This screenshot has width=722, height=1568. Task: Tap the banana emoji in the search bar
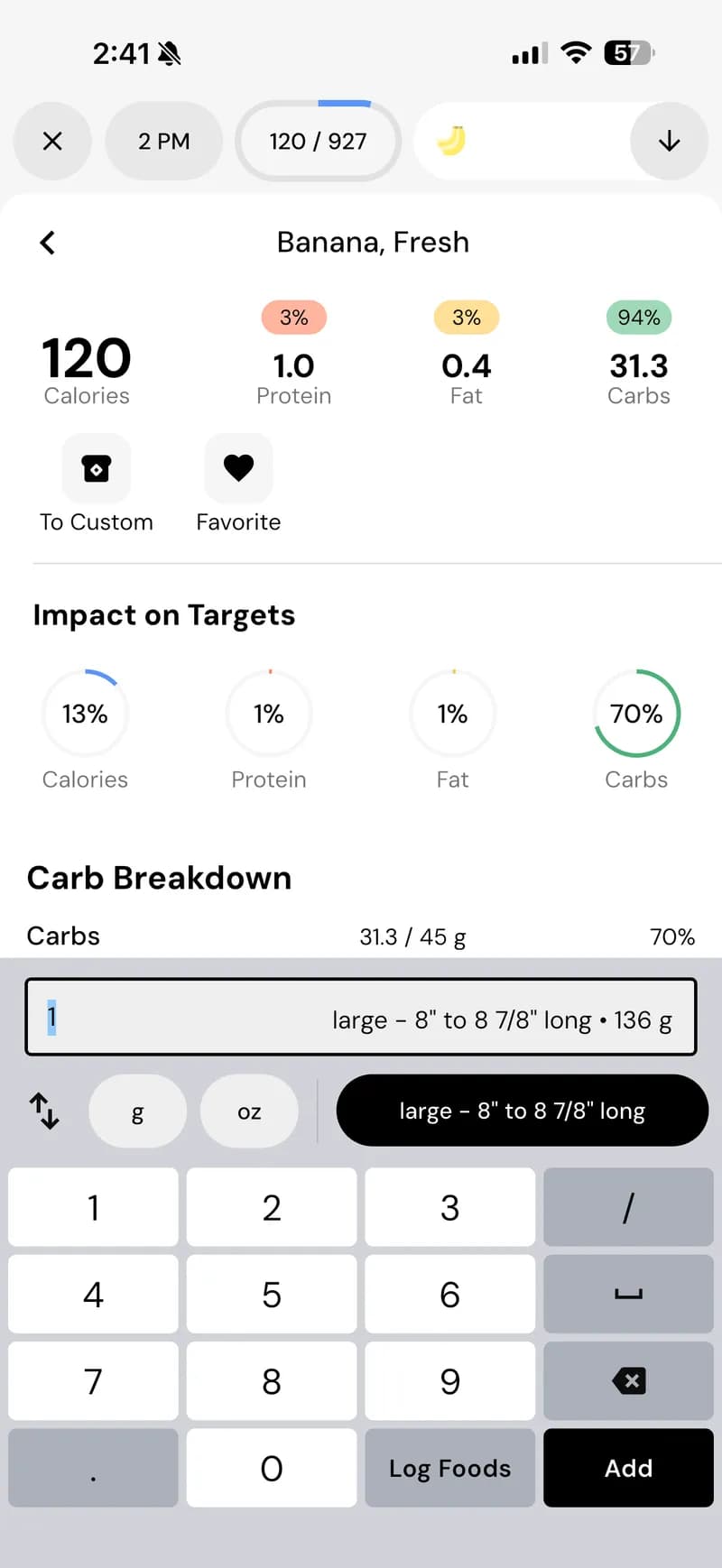click(x=456, y=141)
